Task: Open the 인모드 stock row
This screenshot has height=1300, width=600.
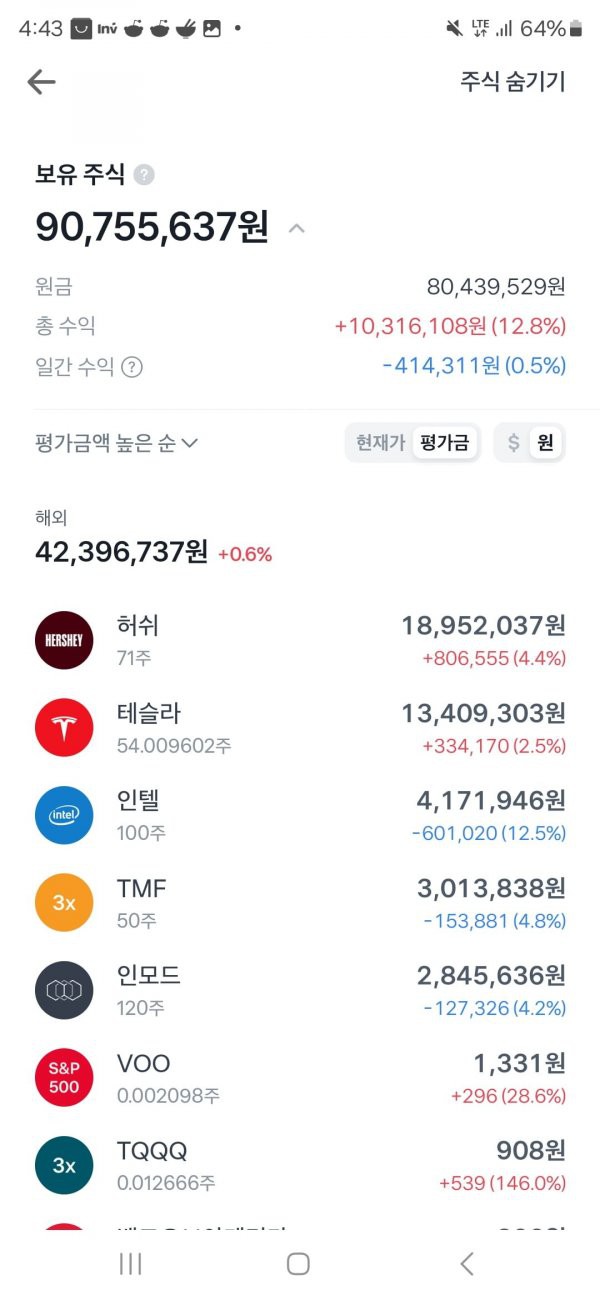Action: pyautogui.click(x=300, y=990)
